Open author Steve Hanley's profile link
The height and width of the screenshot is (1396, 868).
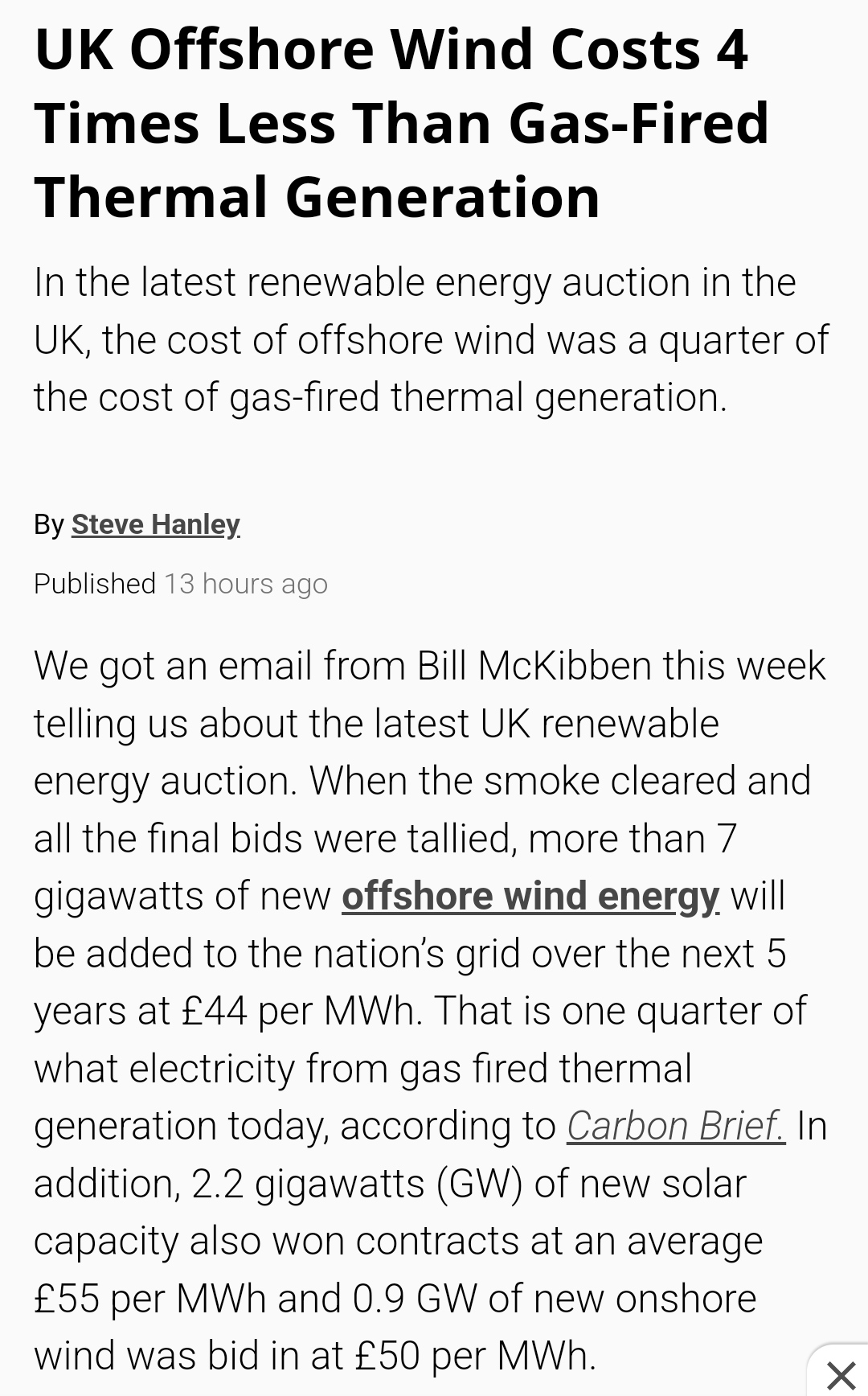pos(155,524)
